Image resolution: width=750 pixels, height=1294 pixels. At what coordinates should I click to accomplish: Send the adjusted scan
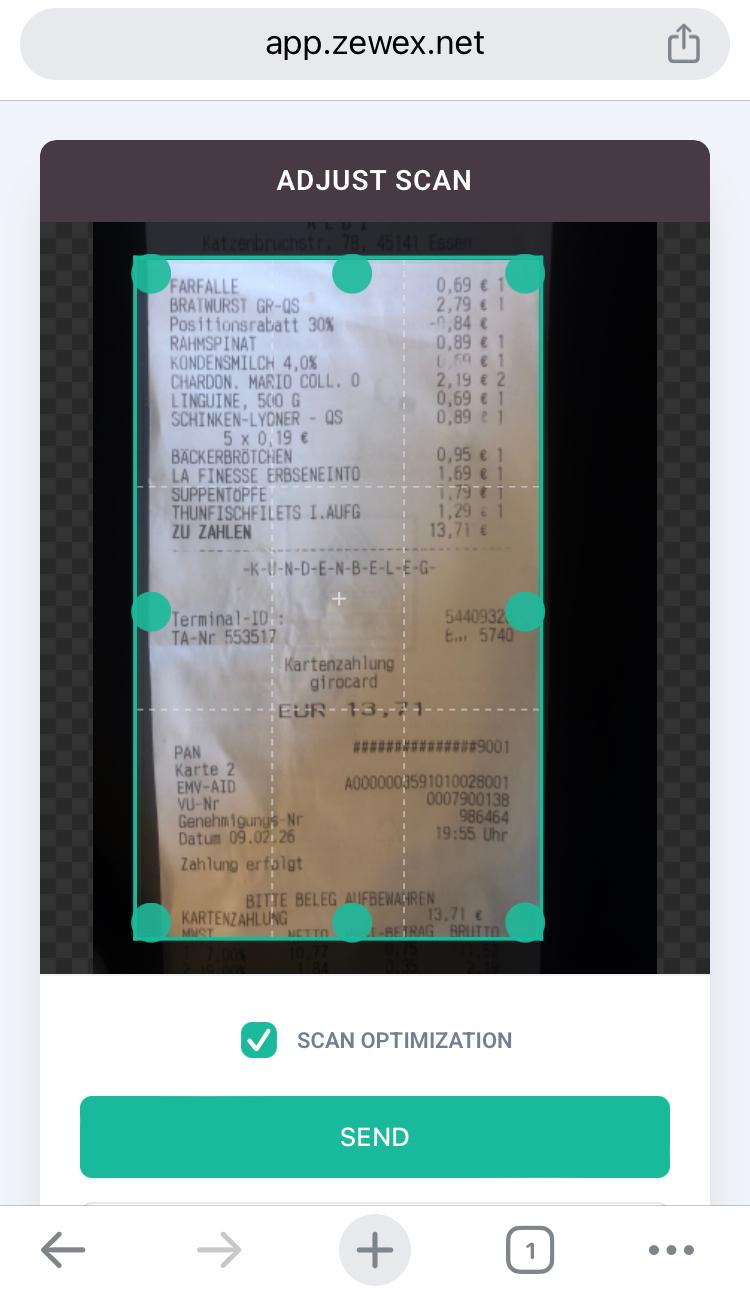[x=374, y=1137]
